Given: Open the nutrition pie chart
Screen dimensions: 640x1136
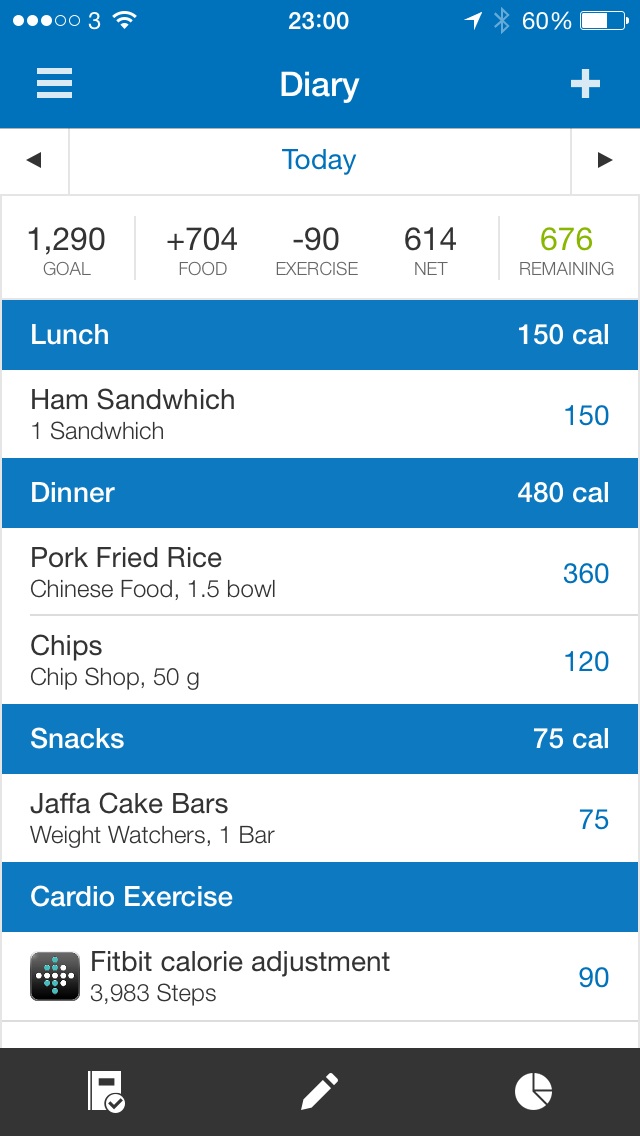Looking at the screenshot, I should [x=533, y=1091].
